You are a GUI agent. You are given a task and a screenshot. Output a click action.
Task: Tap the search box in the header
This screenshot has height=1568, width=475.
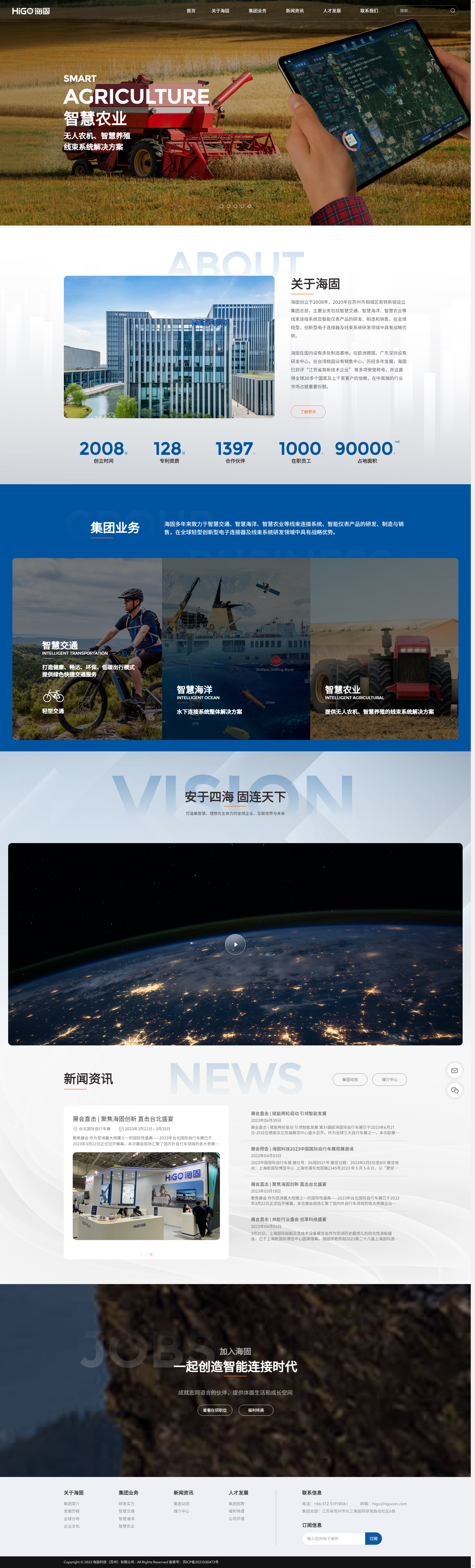click(424, 10)
